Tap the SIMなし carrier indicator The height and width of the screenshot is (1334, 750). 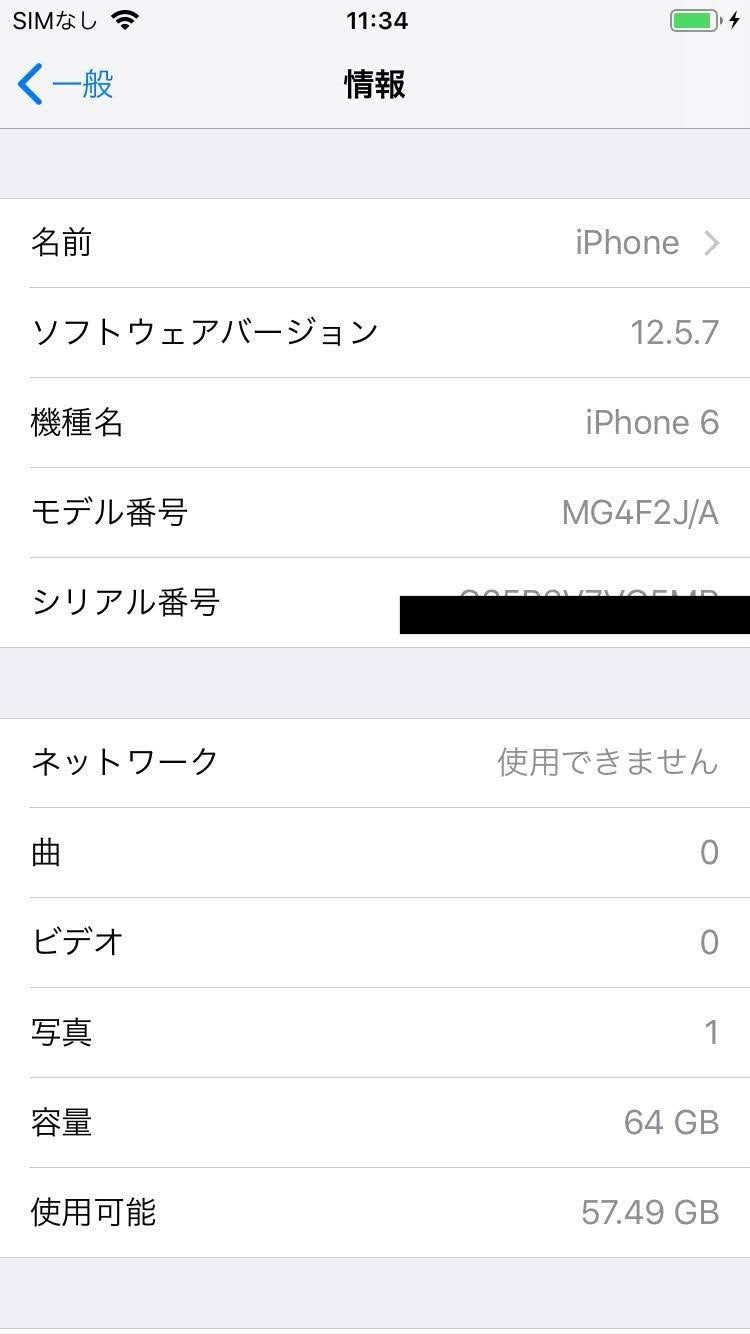(x=52, y=18)
